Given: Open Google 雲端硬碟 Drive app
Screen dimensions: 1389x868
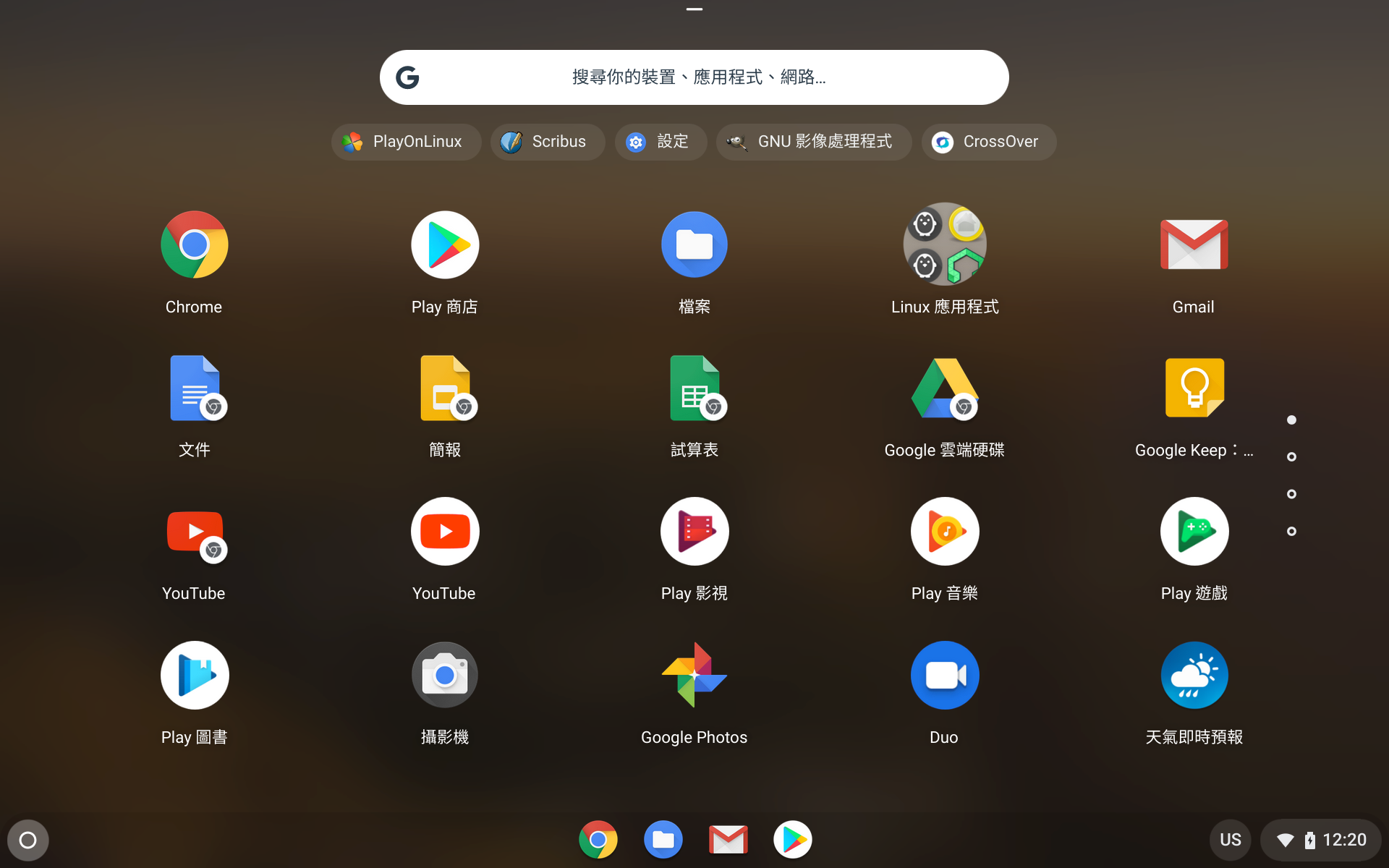Looking at the screenshot, I should 944,389.
